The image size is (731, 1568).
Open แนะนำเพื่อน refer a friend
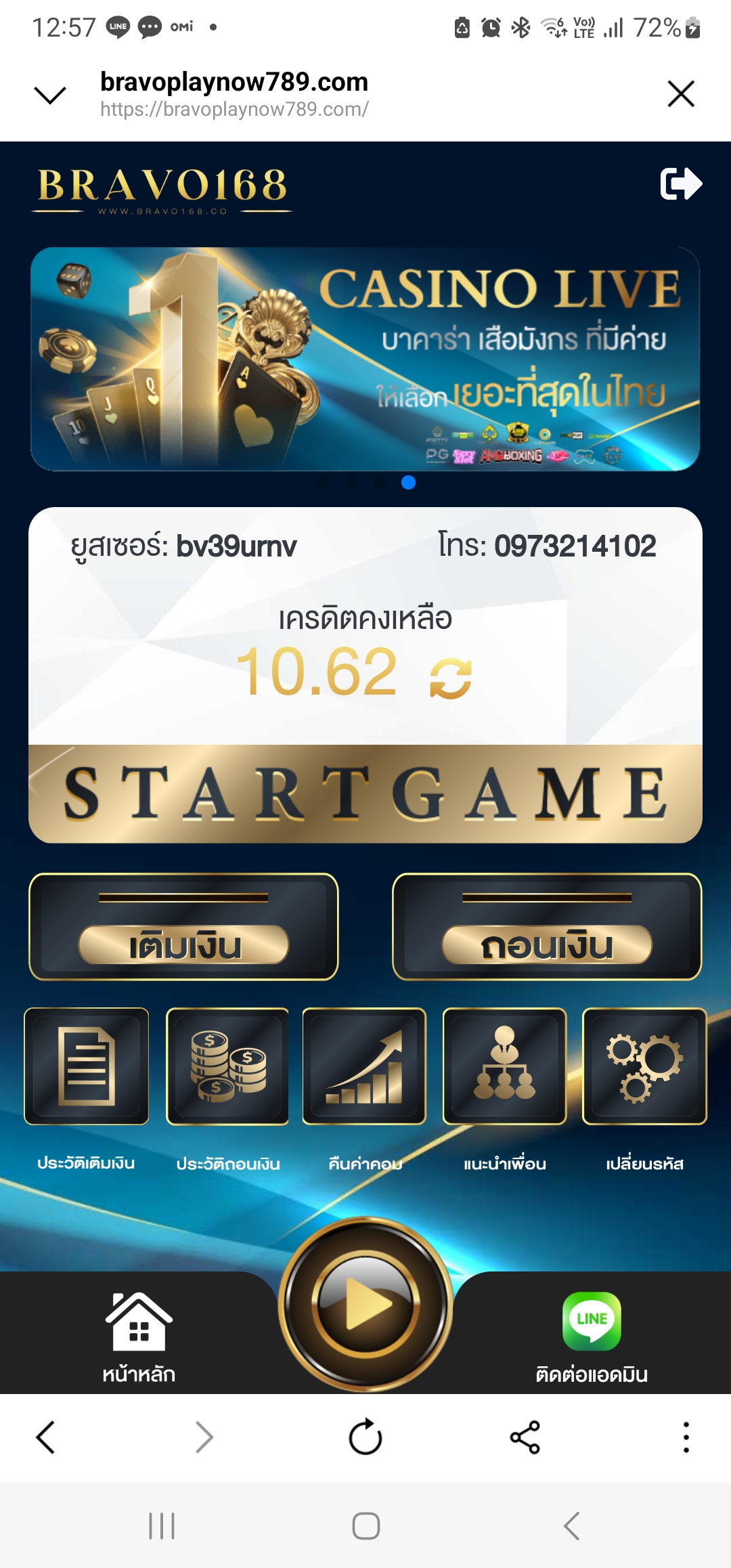tap(504, 1066)
